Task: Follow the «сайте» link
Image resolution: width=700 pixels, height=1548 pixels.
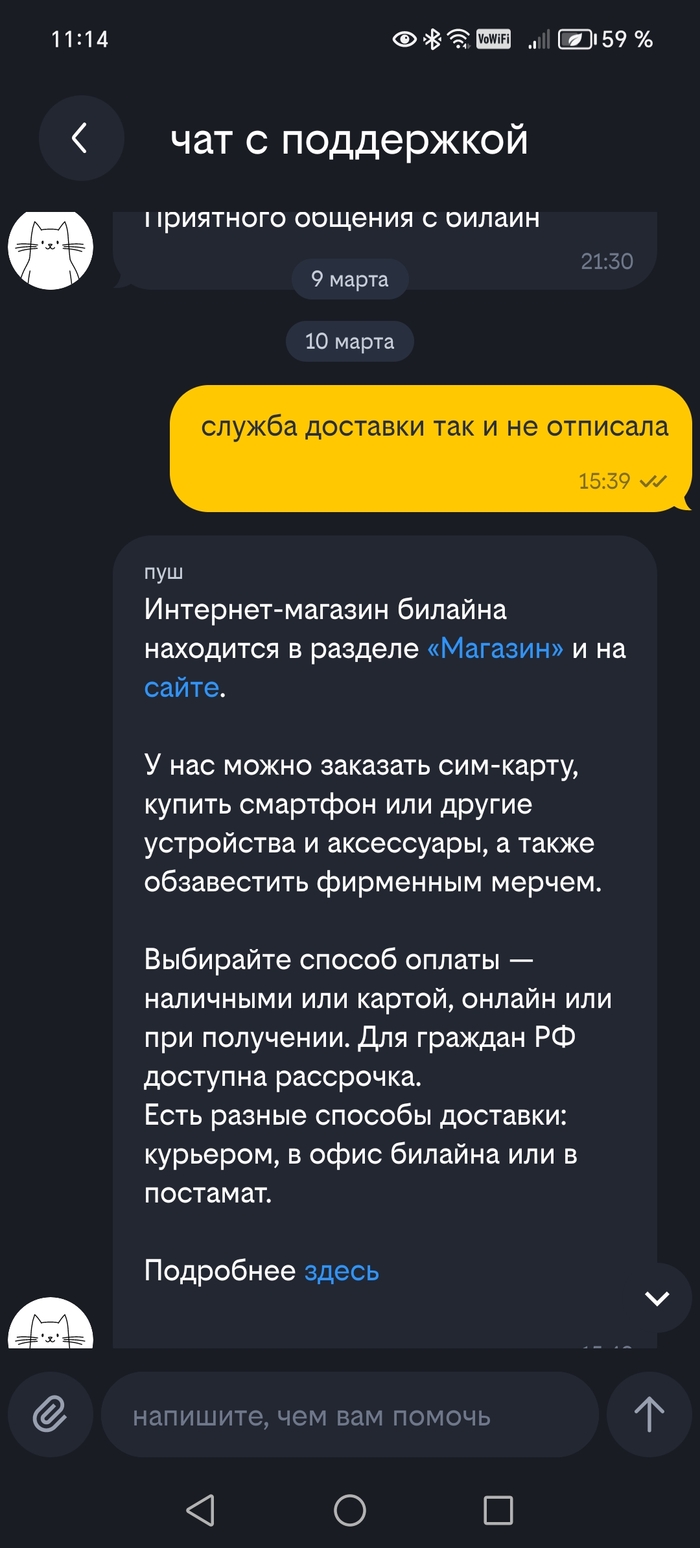Action: pos(181,687)
